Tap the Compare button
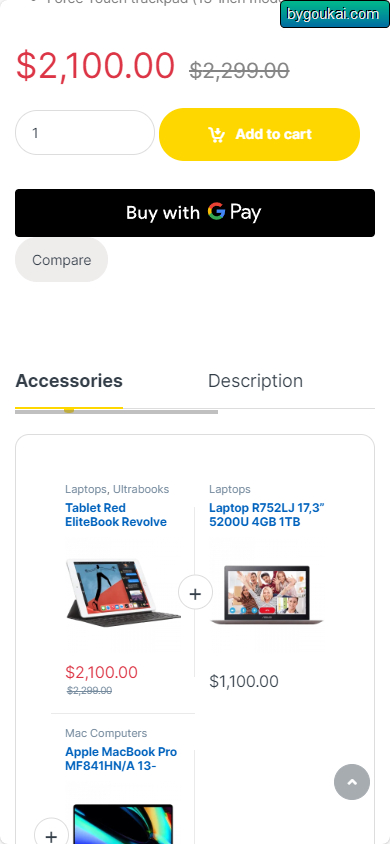The image size is (390, 844). coord(61,260)
